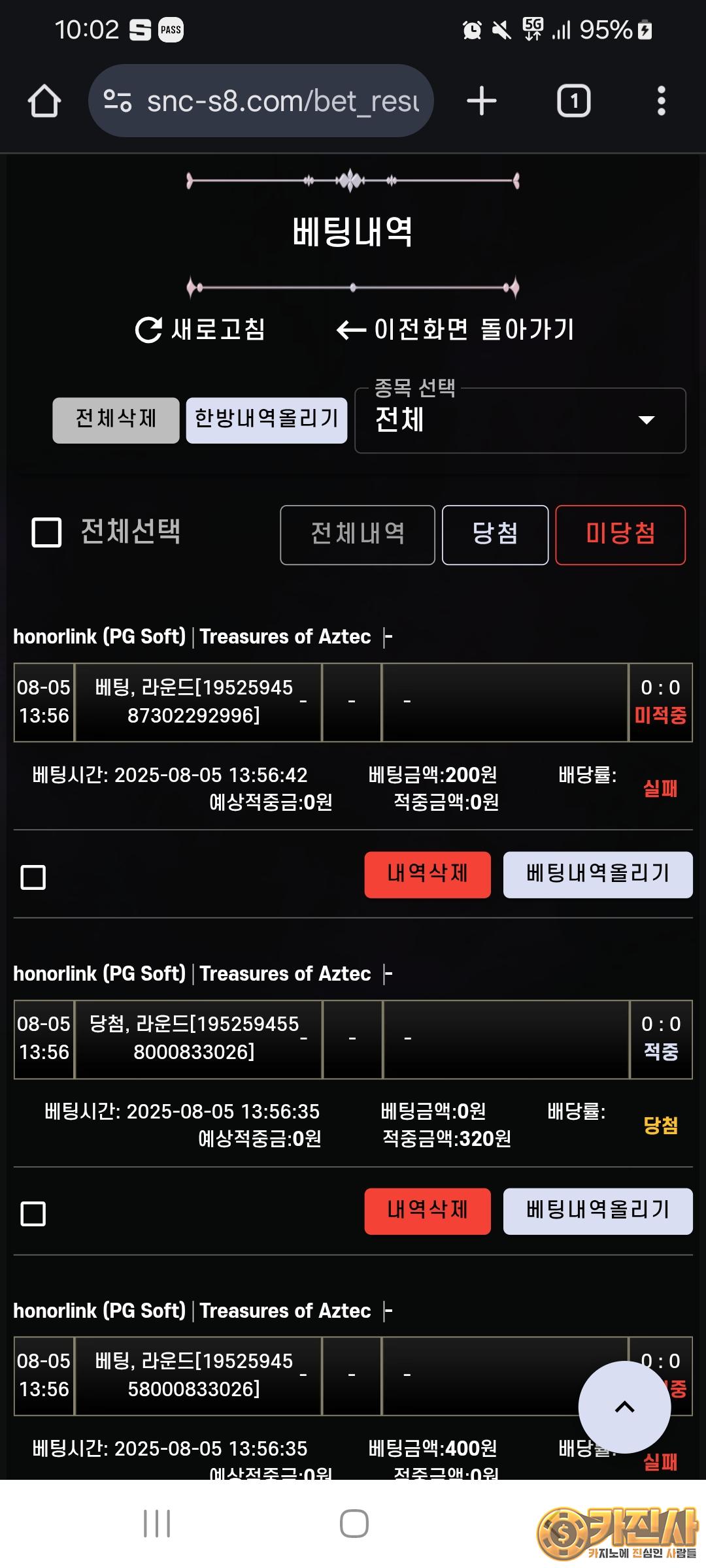The height and width of the screenshot is (1568, 706).
Task: Refresh with 새로고침
Action: click(200, 329)
